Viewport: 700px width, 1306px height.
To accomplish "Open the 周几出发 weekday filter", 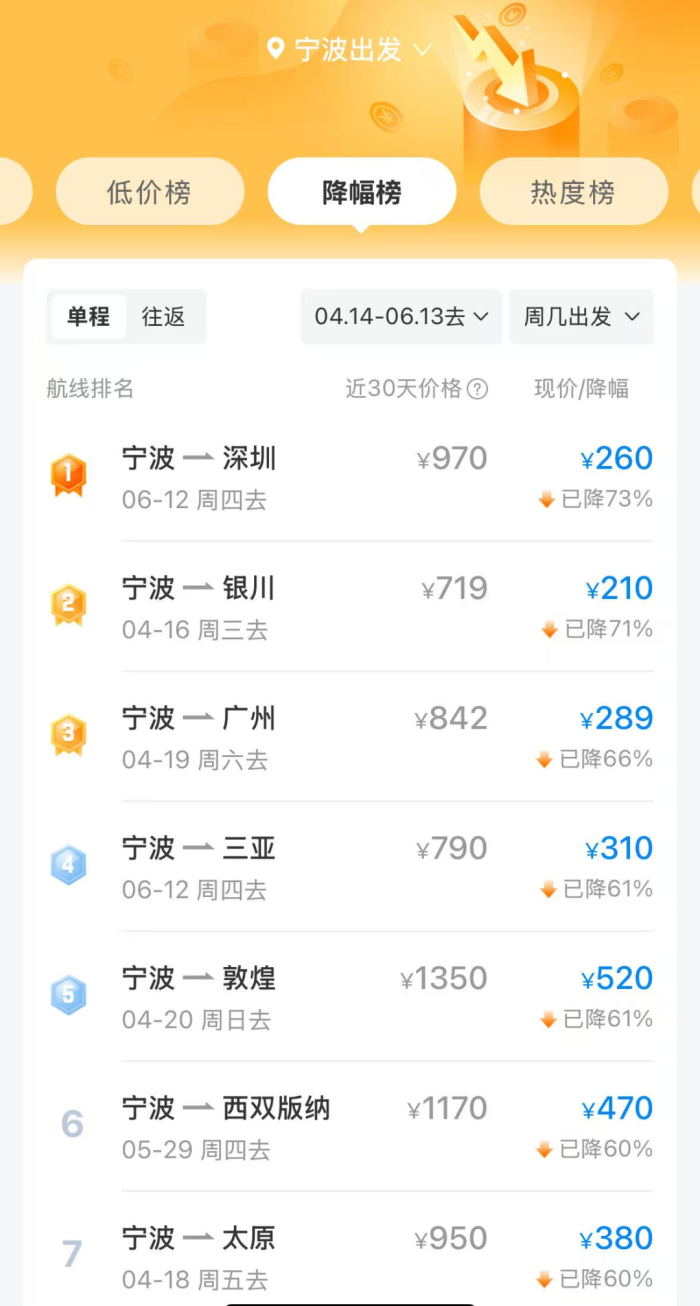I will coord(581,317).
